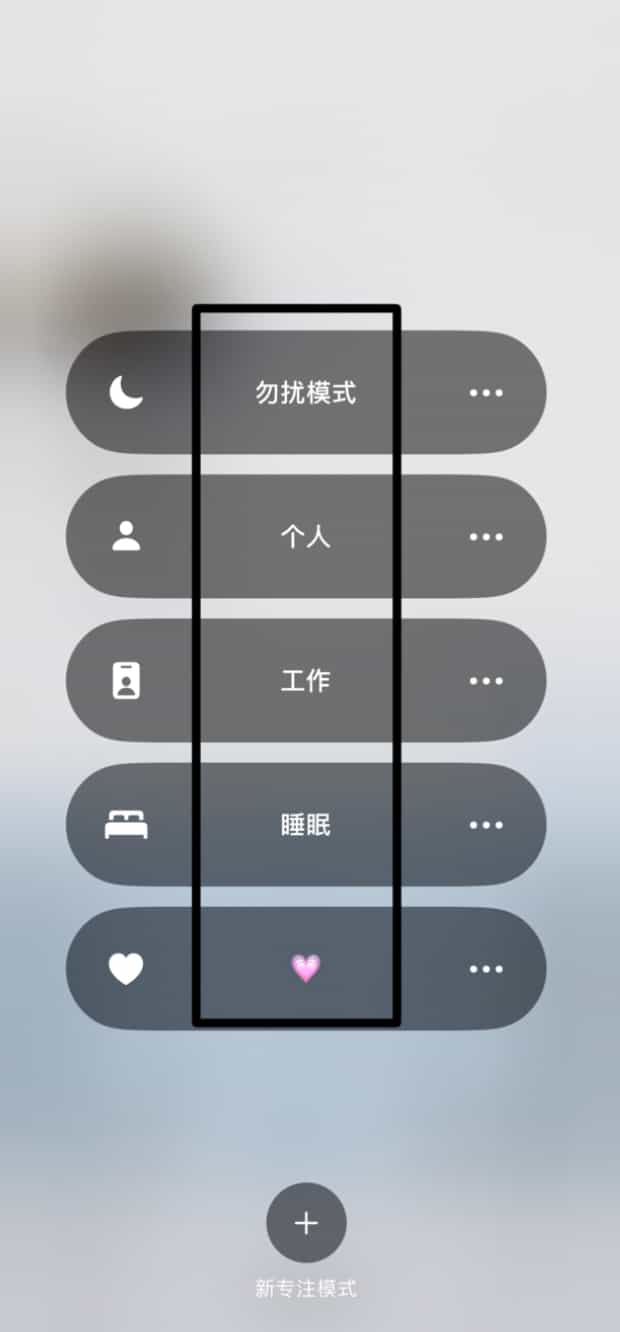Select the pink heart focus mode
620x1332 pixels.
pyautogui.click(x=305, y=968)
